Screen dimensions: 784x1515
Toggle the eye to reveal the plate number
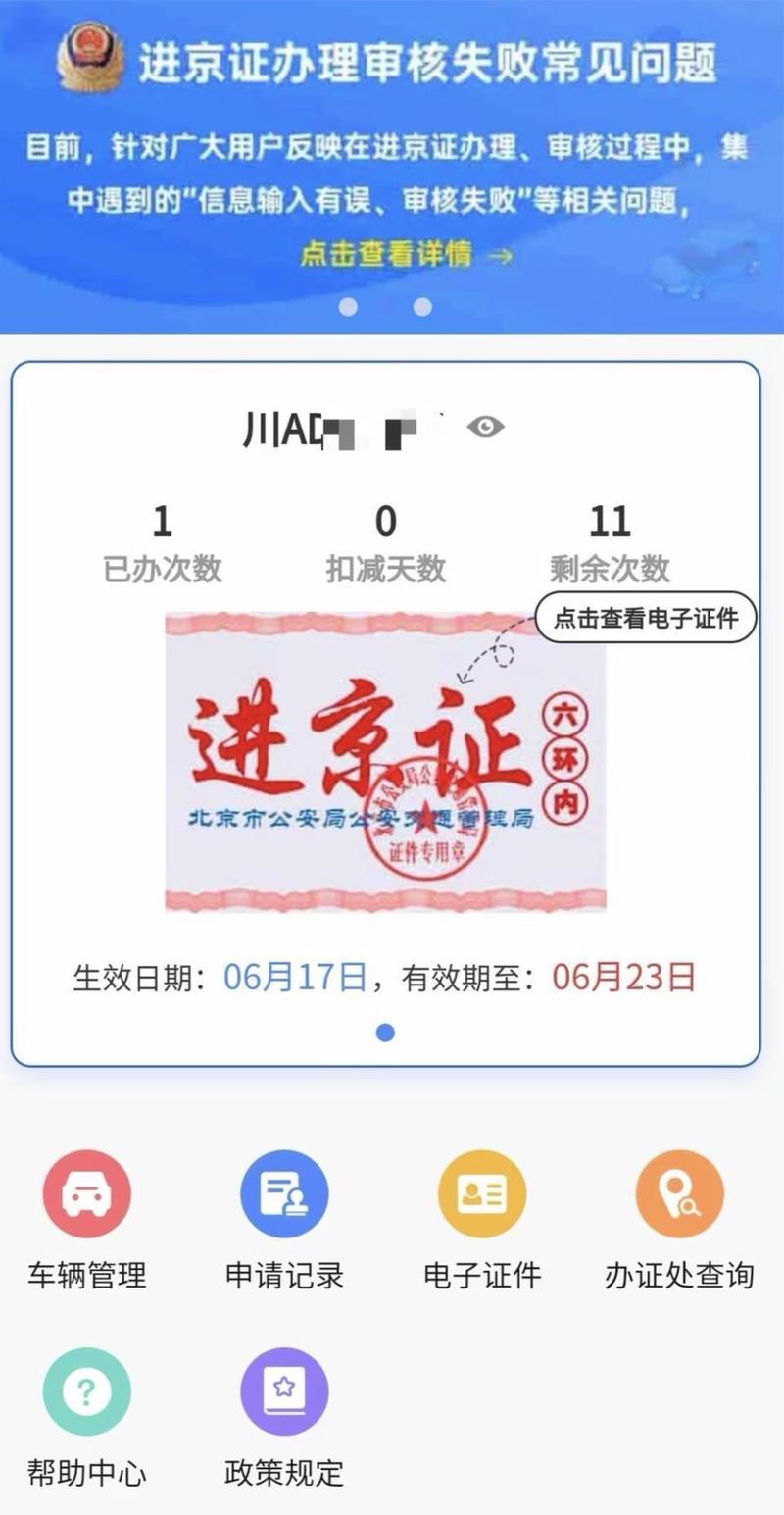(487, 427)
